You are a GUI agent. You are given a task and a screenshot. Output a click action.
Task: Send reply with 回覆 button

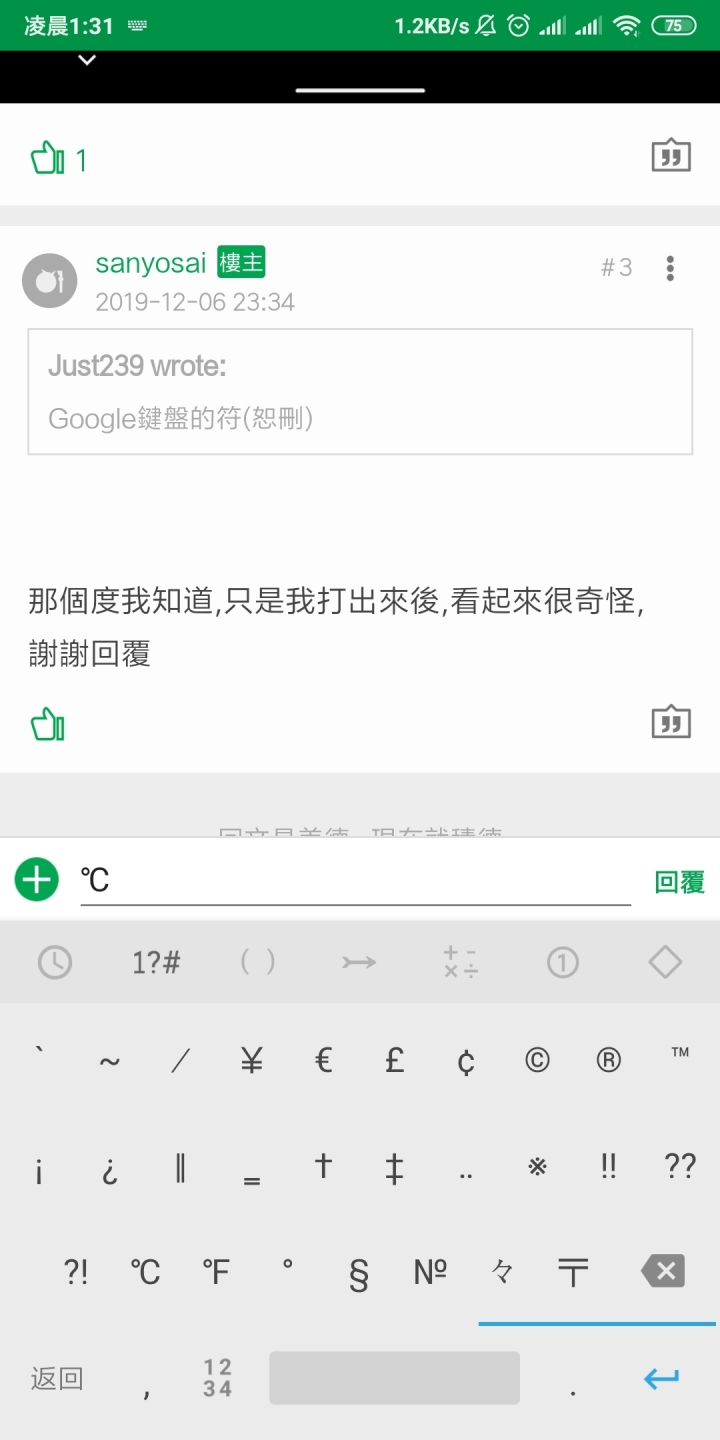click(680, 882)
